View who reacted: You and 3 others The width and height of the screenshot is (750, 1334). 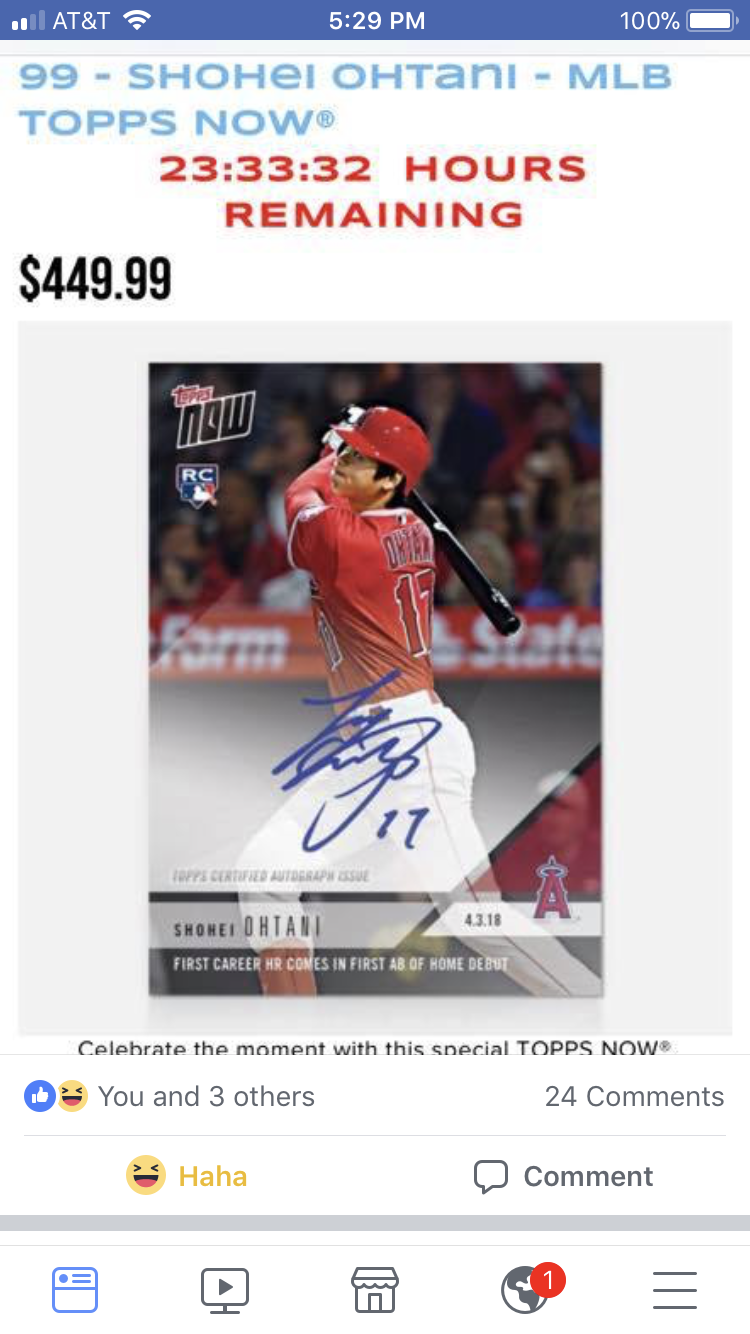coord(170,1096)
